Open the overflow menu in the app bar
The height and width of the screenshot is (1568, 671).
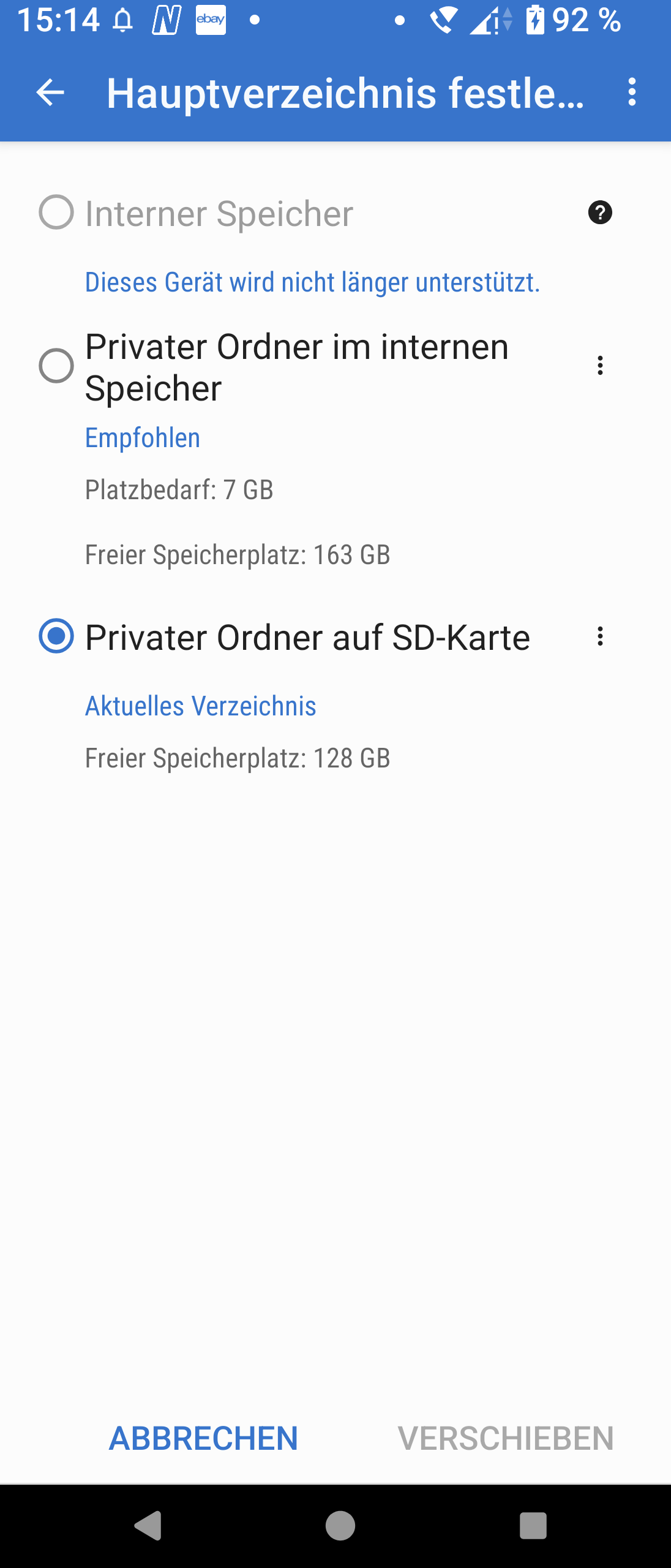[632, 92]
